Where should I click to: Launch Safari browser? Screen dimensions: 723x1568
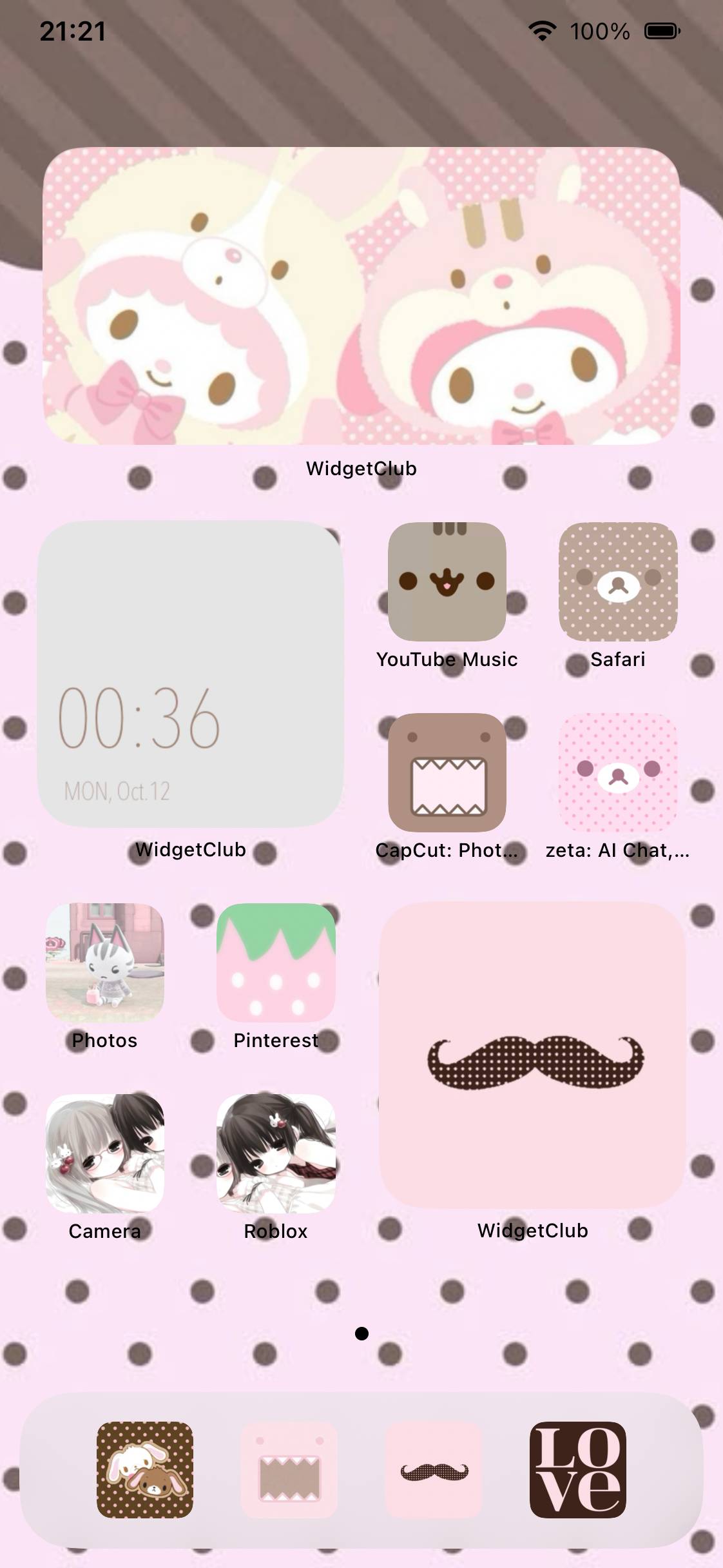pos(618,582)
